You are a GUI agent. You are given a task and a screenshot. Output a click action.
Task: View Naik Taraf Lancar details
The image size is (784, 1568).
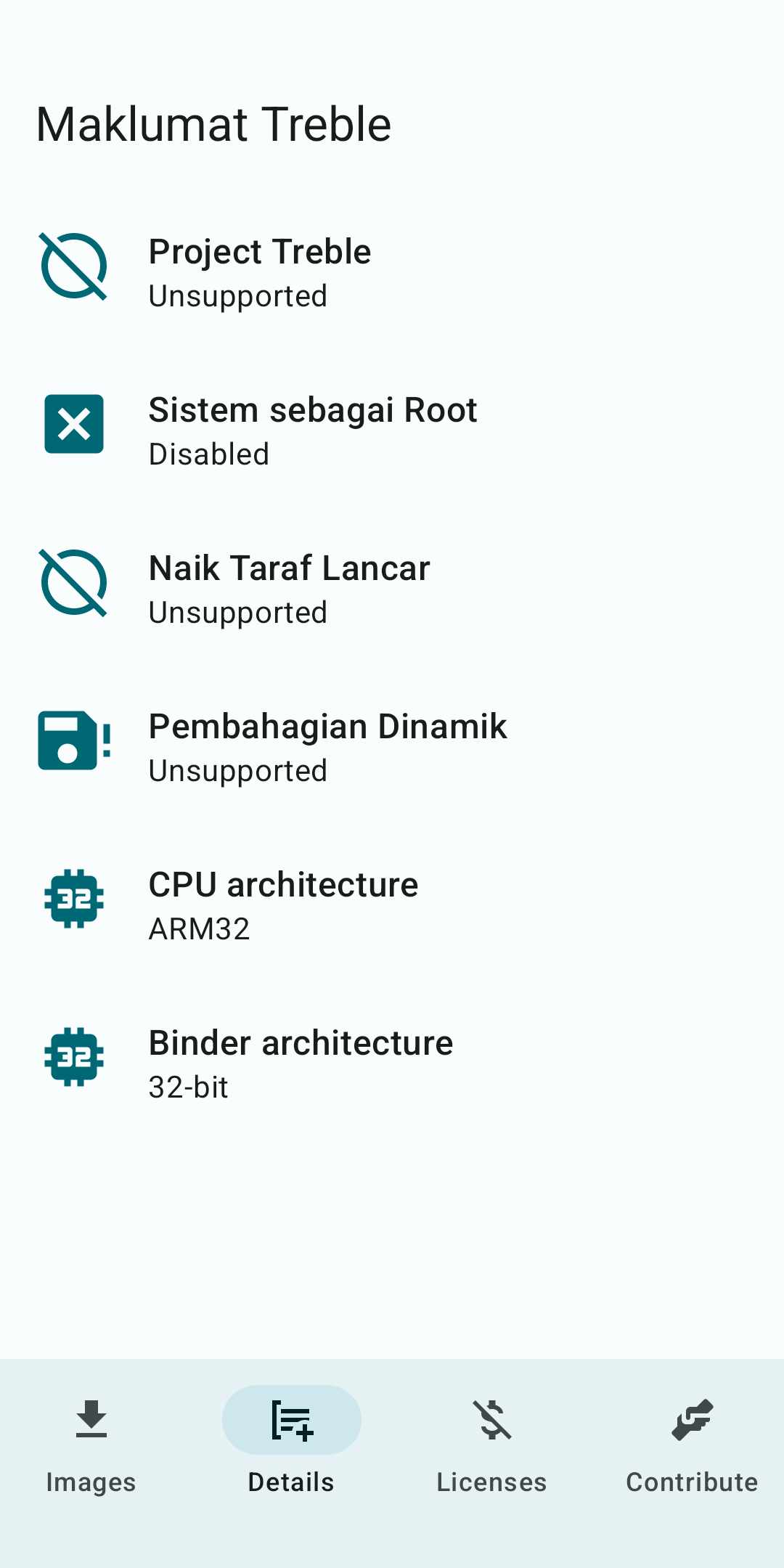pos(392,589)
